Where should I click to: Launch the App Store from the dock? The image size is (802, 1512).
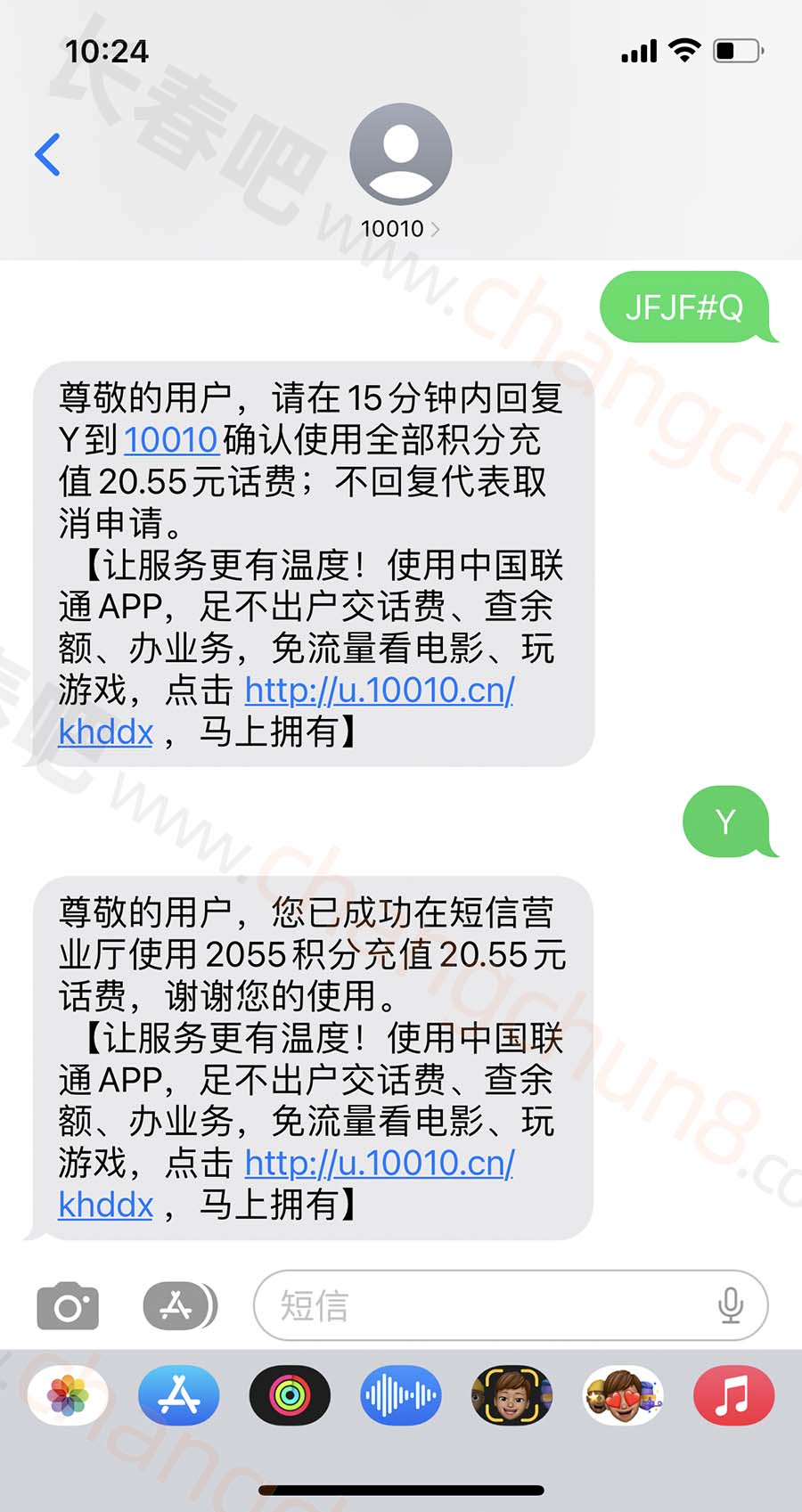178,1397
